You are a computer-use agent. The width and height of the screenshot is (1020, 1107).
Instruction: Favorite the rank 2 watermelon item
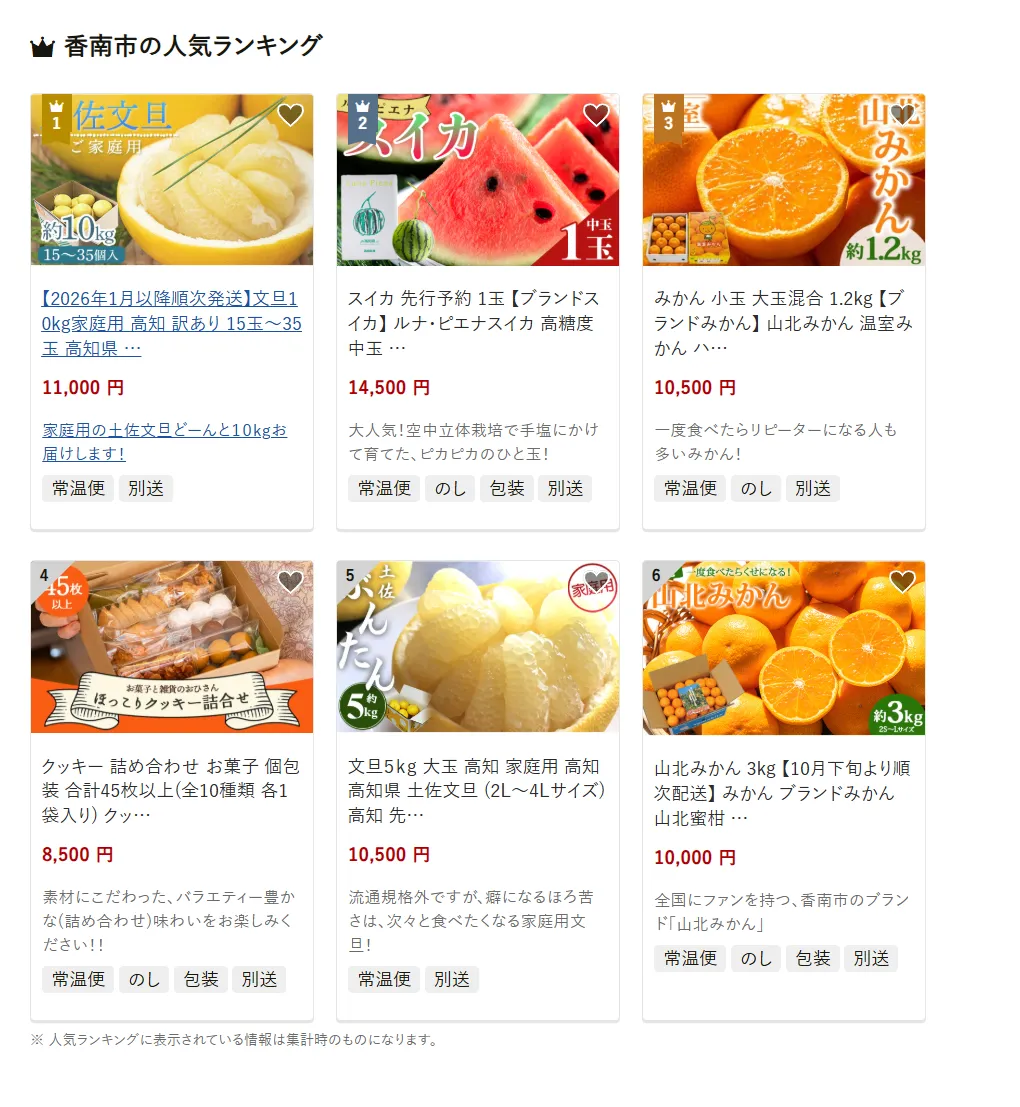596,115
